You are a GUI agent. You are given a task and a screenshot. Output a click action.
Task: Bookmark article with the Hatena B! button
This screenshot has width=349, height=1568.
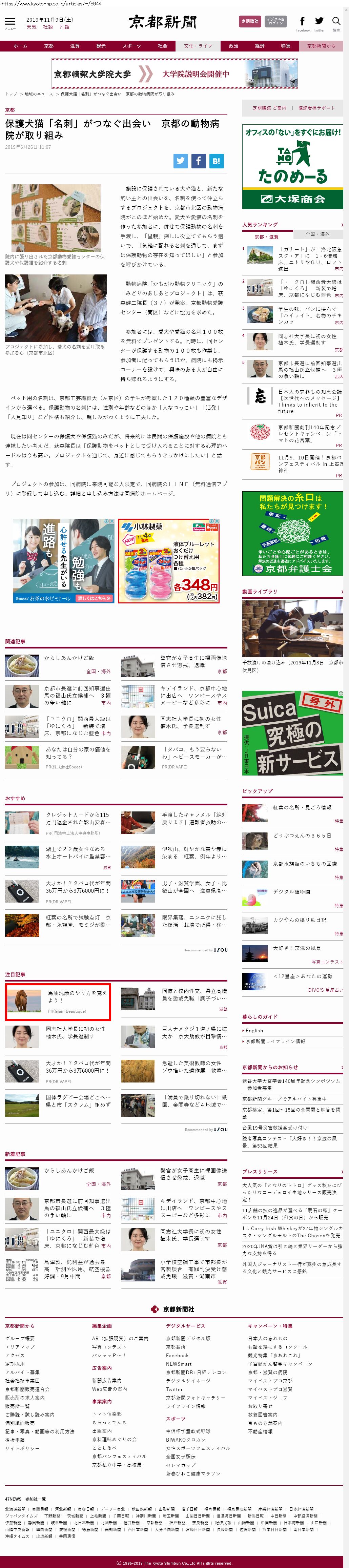216,161
